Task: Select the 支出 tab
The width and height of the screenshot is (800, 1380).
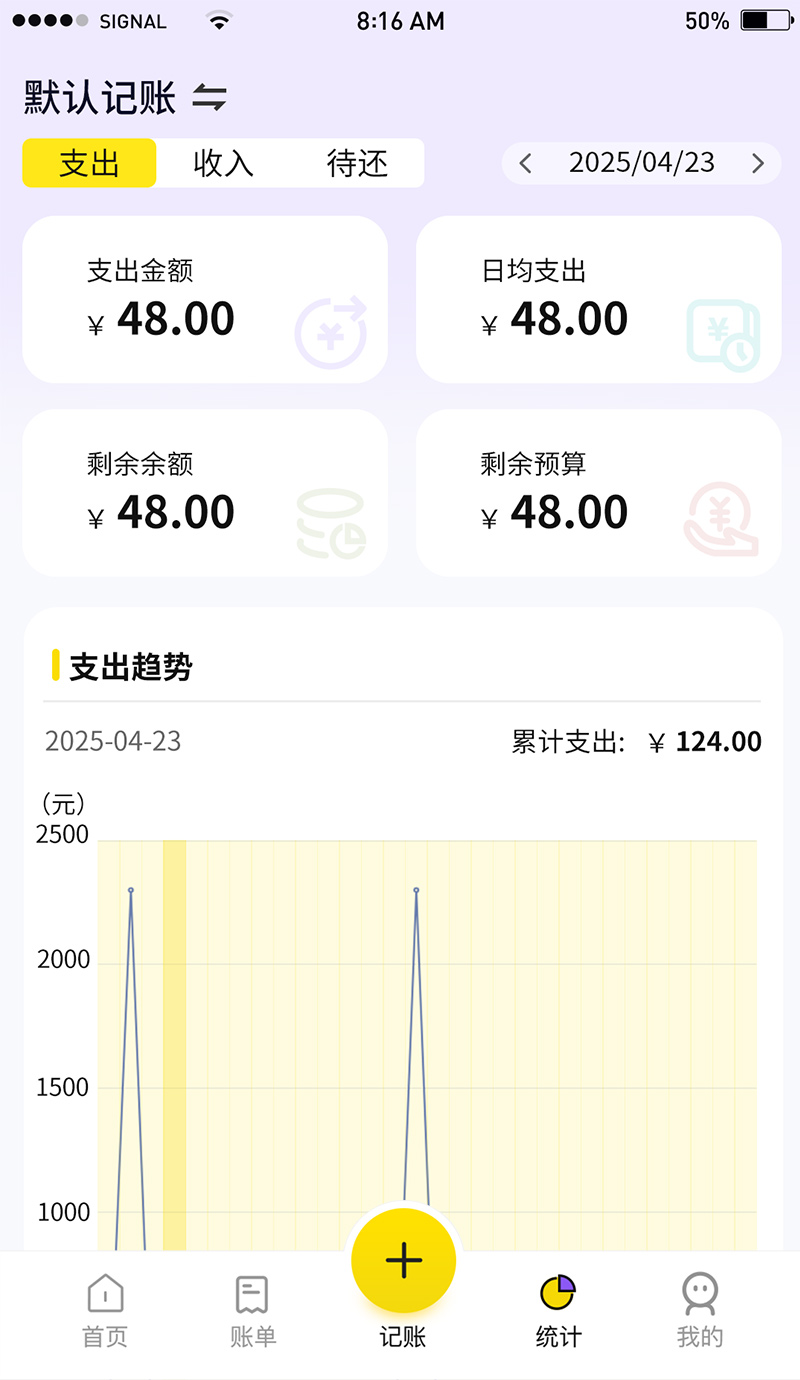Action: [x=89, y=163]
